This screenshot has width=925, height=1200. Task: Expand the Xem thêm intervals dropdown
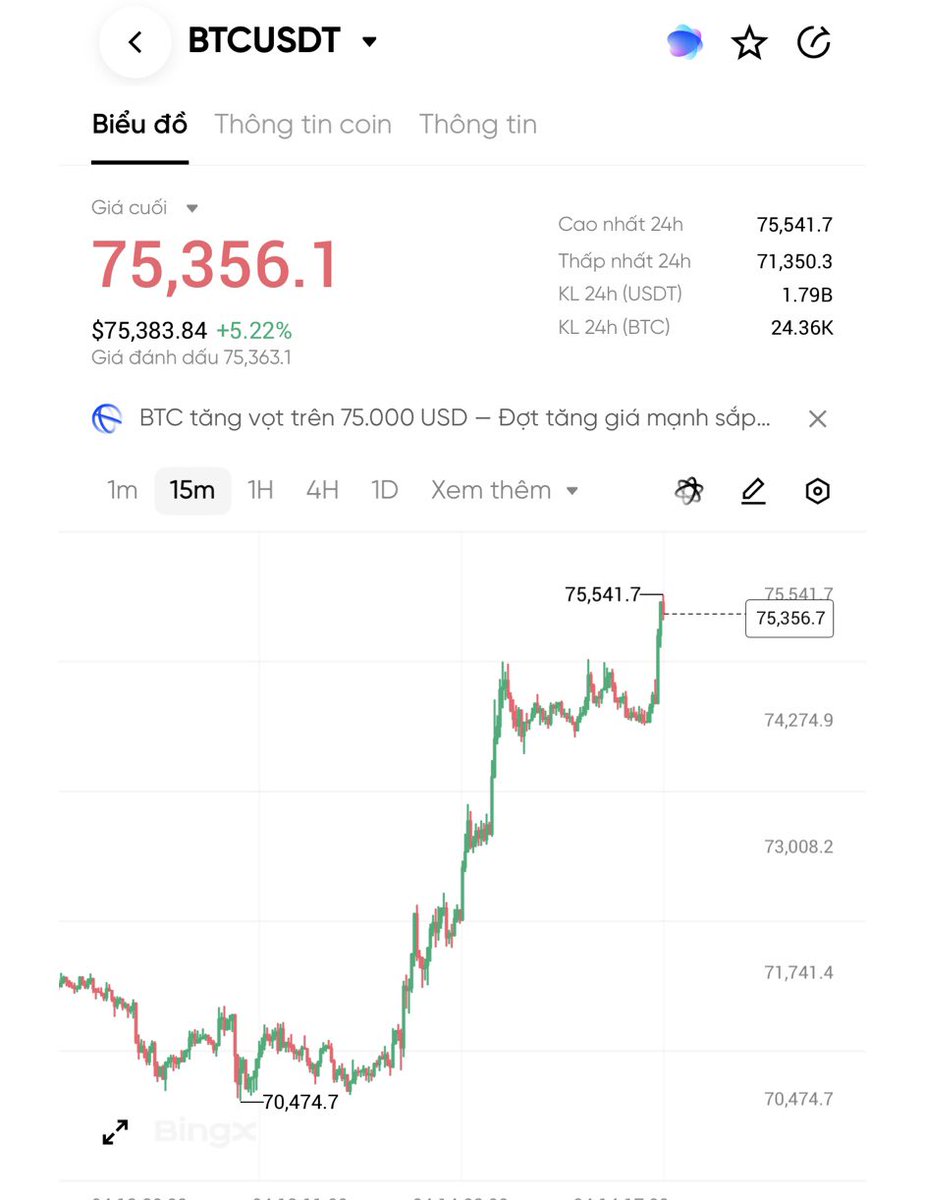tap(504, 490)
